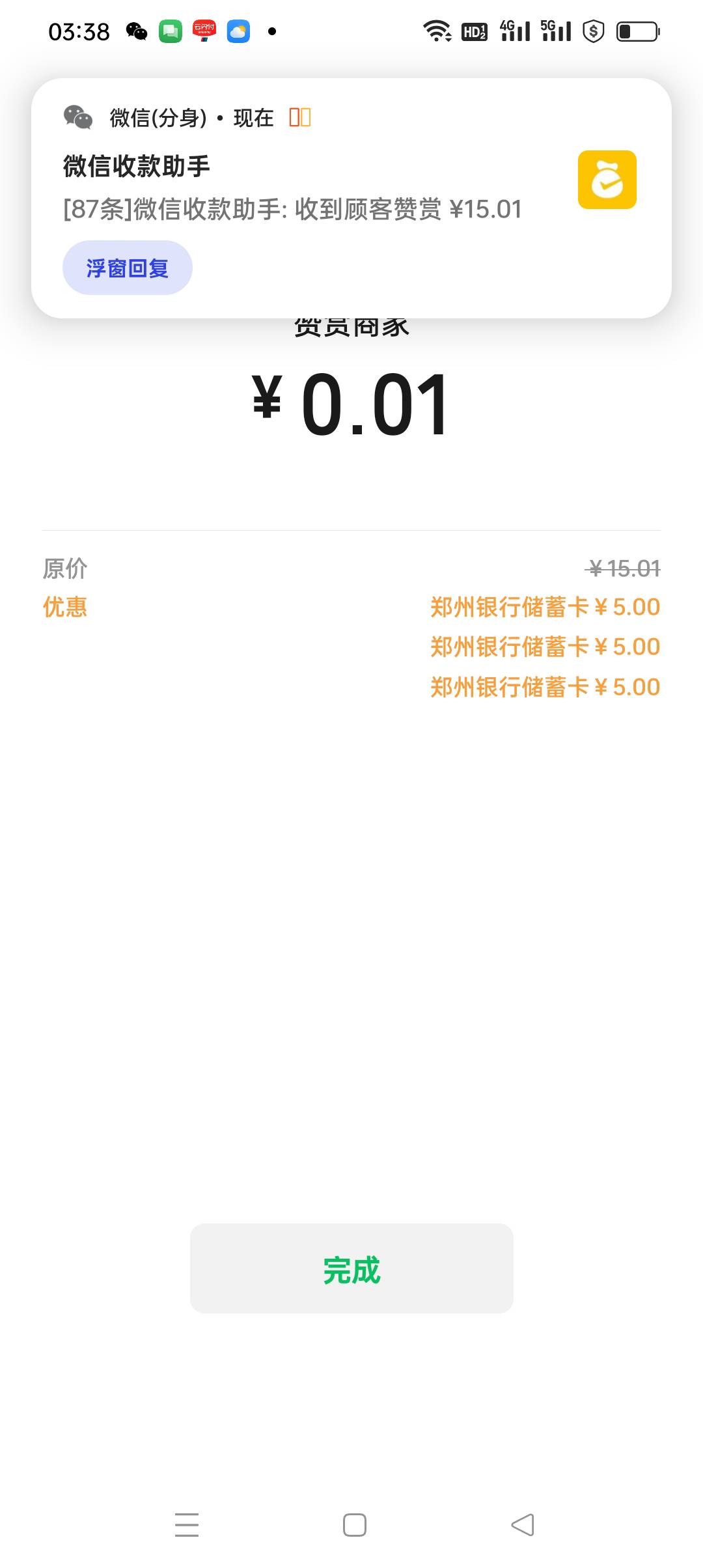The height and width of the screenshot is (1568, 703).
Task: Tap 浮窗回复 in the WeChat notification
Action: click(128, 268)
